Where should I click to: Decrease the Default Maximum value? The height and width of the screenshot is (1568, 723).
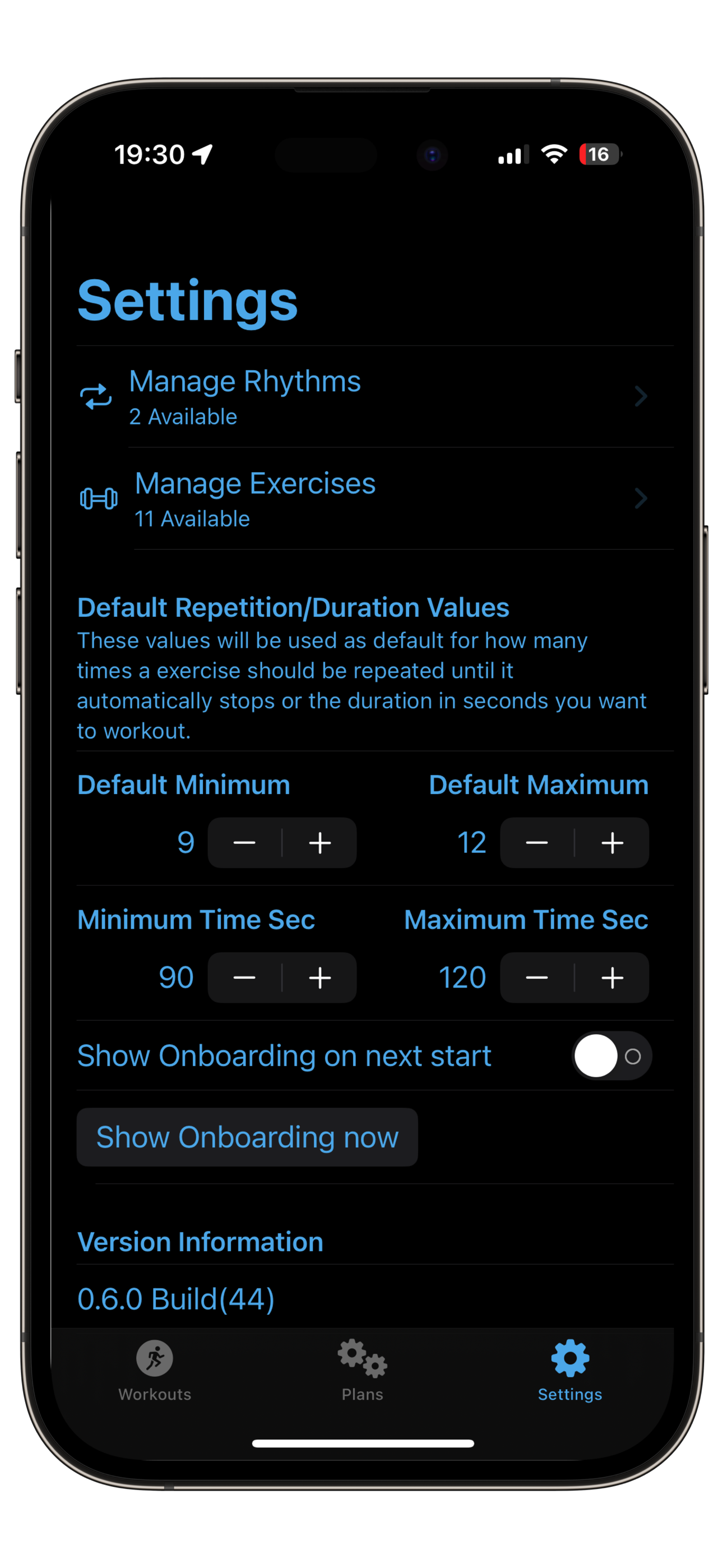[537, 843]
